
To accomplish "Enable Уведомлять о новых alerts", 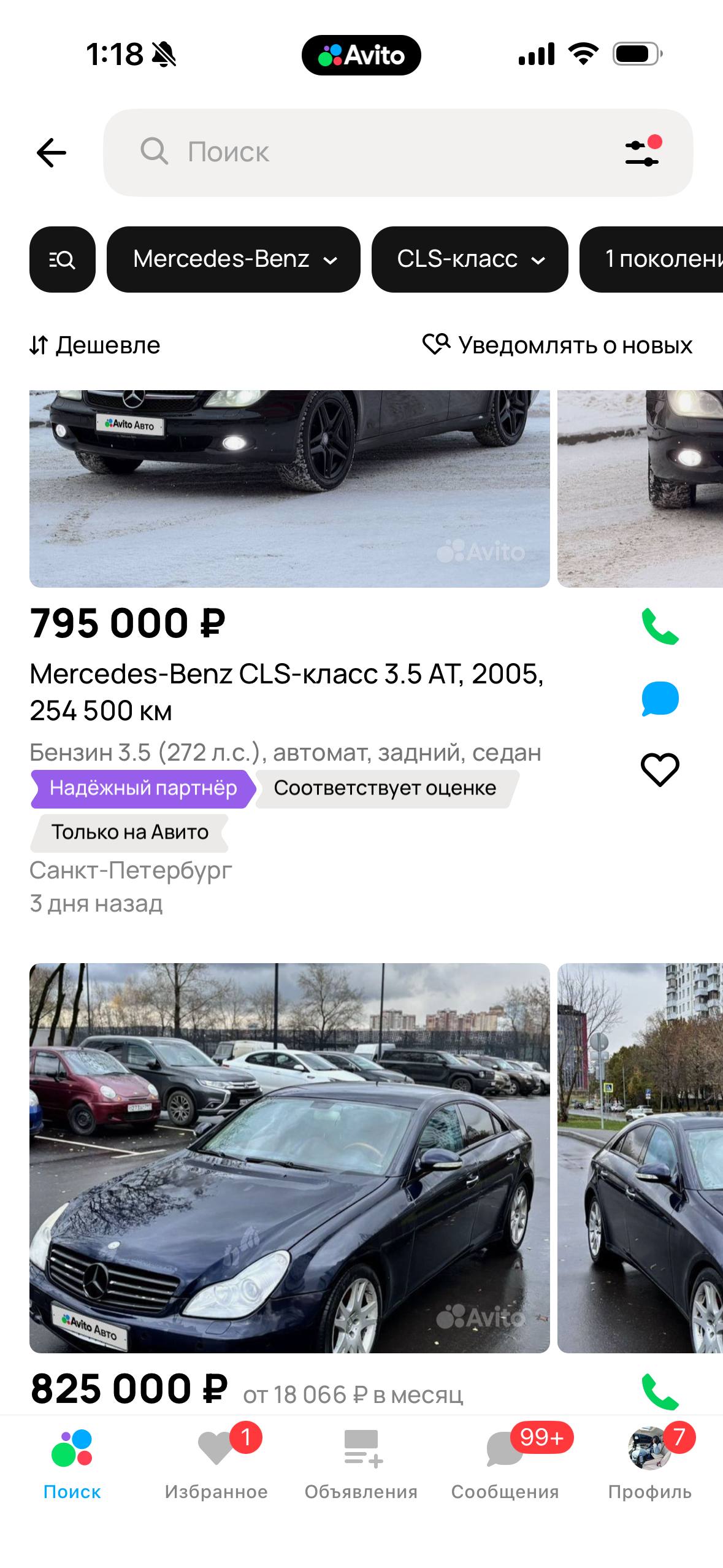I will point(557,345).
